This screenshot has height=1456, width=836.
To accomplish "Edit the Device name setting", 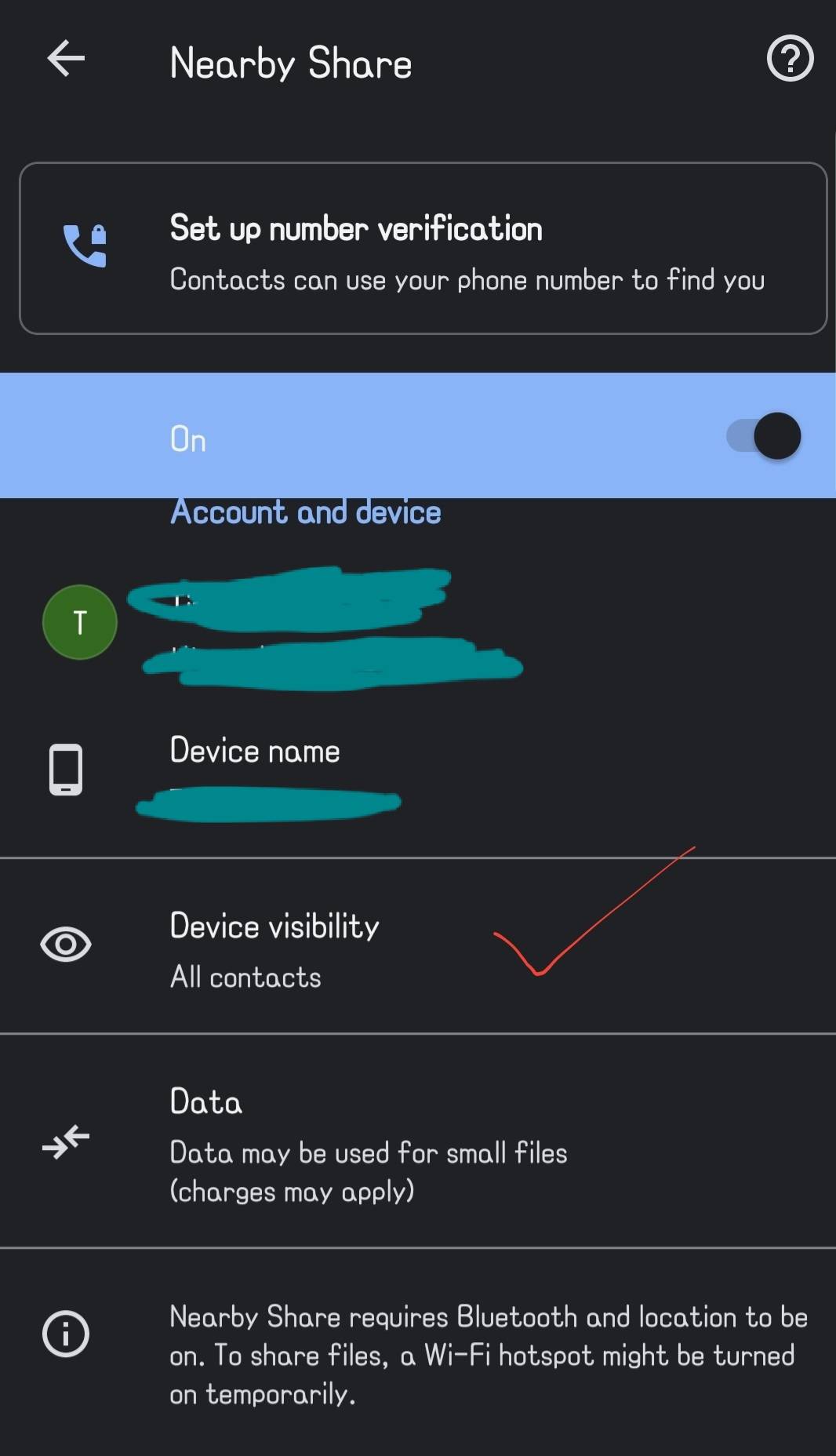I will click(x=418, y=770).
